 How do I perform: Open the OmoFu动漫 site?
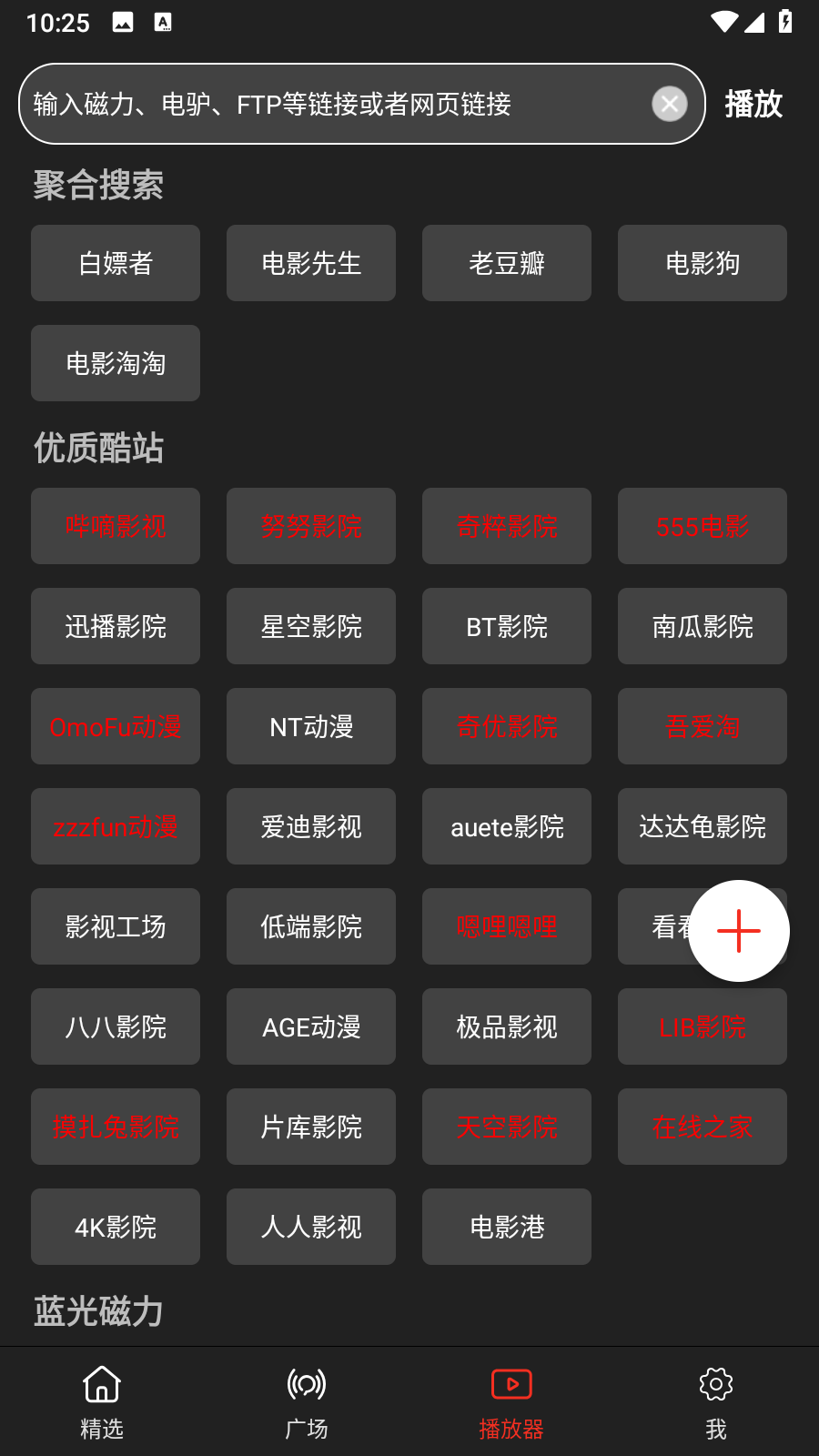(115, 726)
